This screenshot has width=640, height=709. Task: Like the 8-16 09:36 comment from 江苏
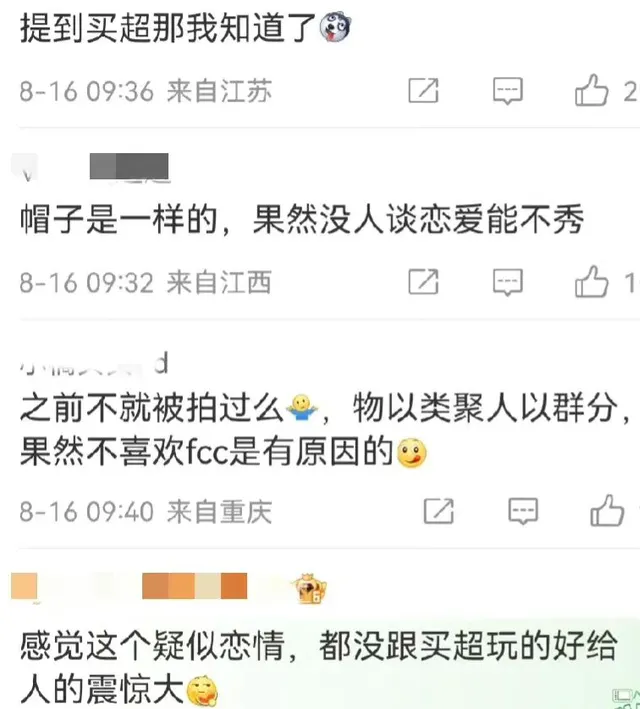592,91
